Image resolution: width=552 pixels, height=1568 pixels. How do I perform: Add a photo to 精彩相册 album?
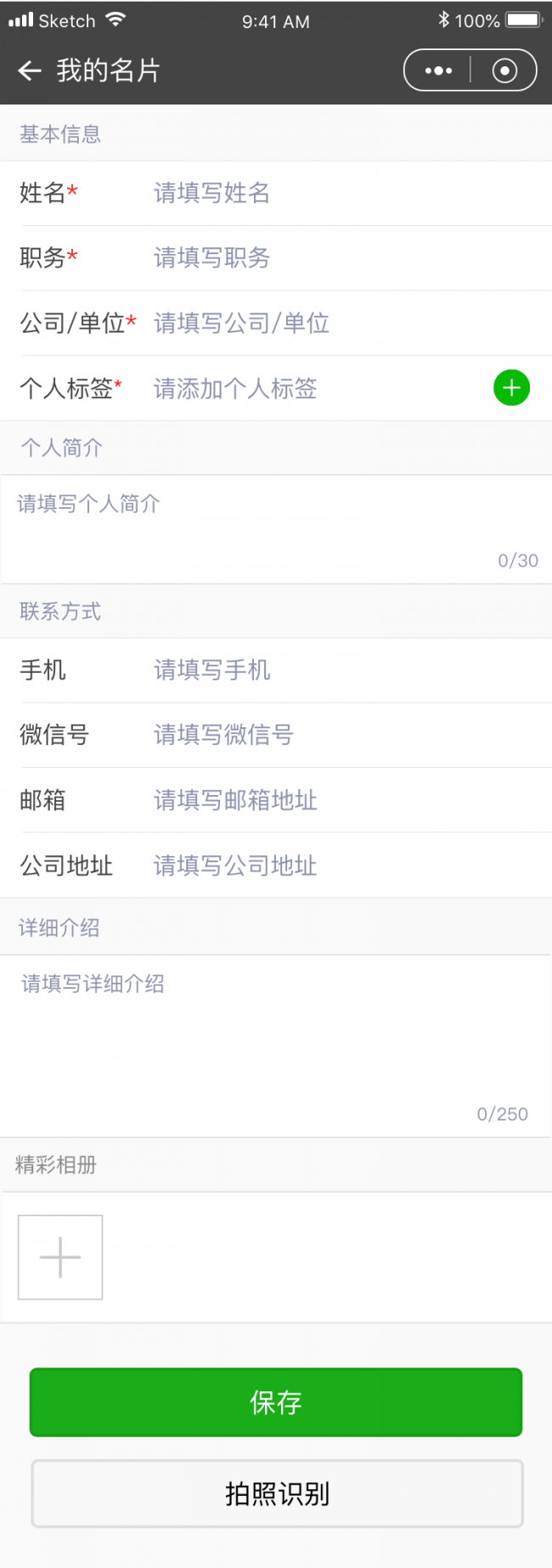point(60,1257)
